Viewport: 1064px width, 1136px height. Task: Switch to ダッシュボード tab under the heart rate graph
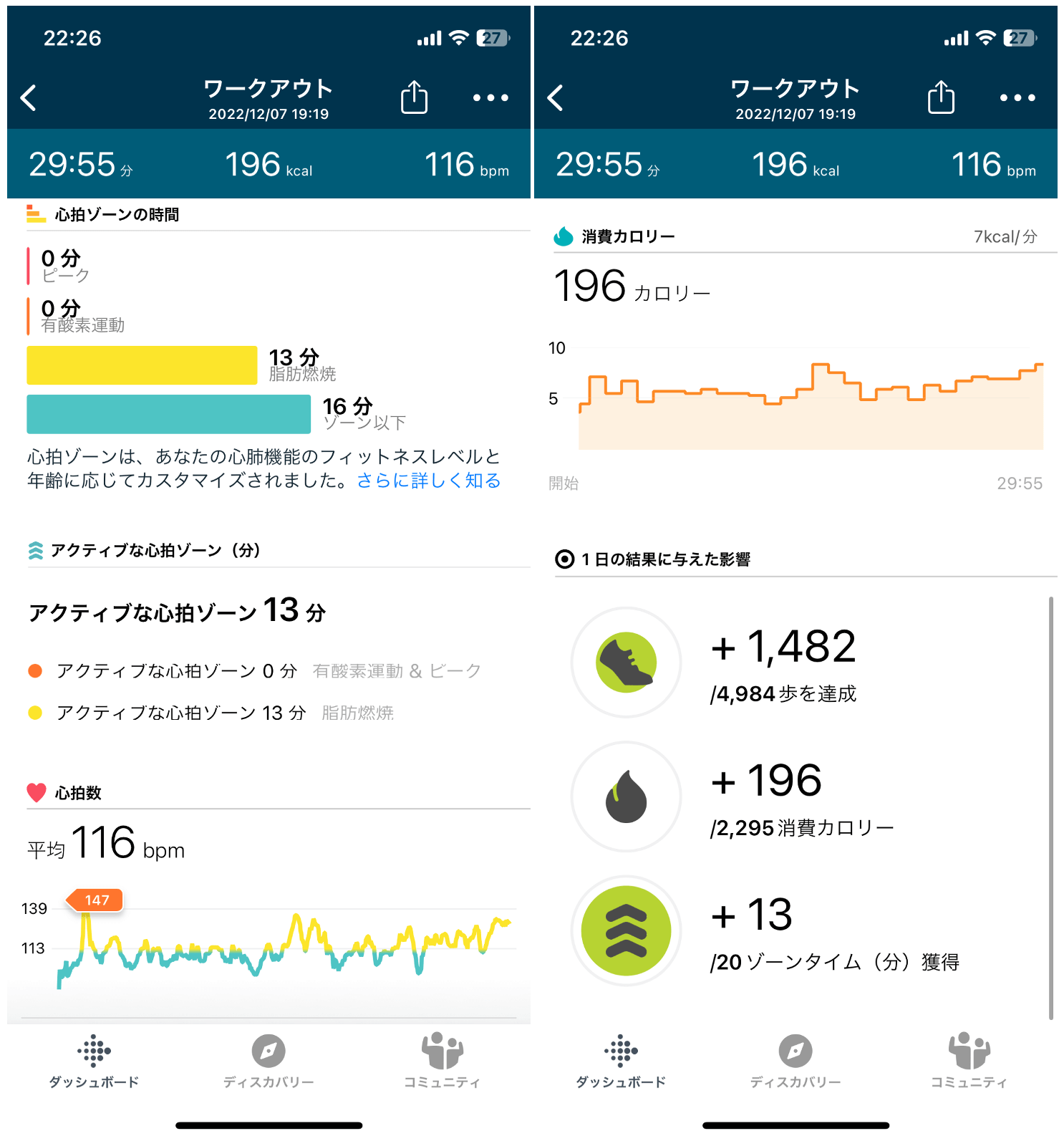coord(94,1061)
